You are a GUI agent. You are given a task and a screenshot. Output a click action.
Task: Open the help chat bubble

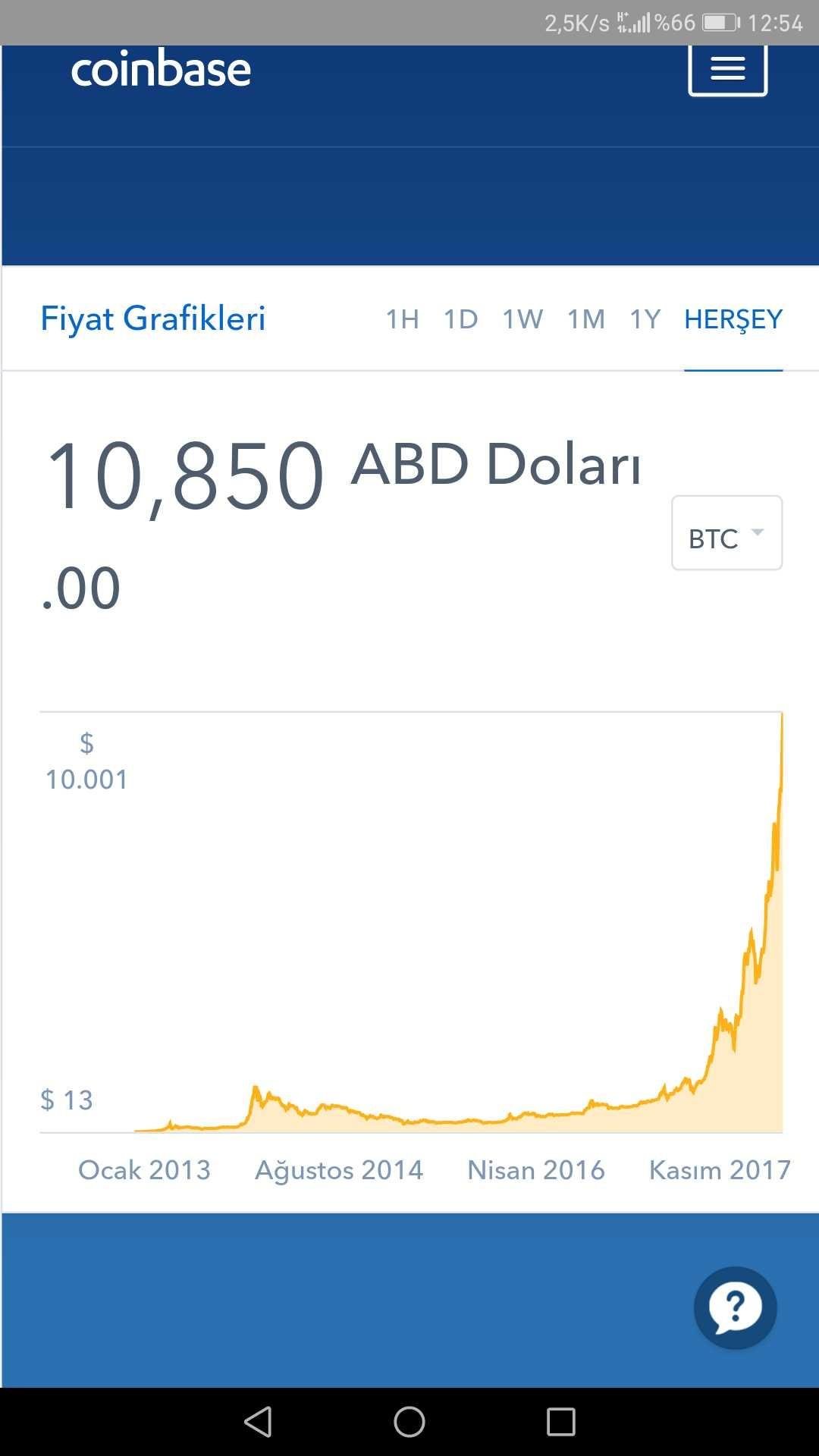(735, 1308)
